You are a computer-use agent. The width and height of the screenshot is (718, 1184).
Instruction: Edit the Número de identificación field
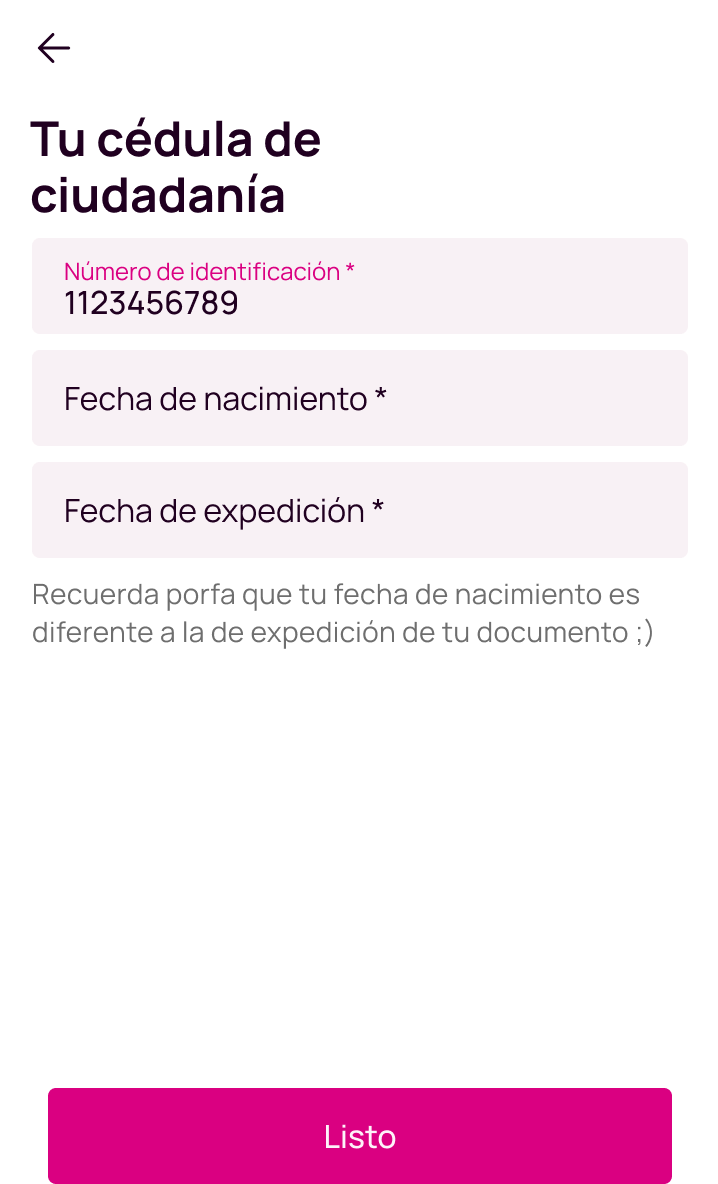click(x=359, y=286)
